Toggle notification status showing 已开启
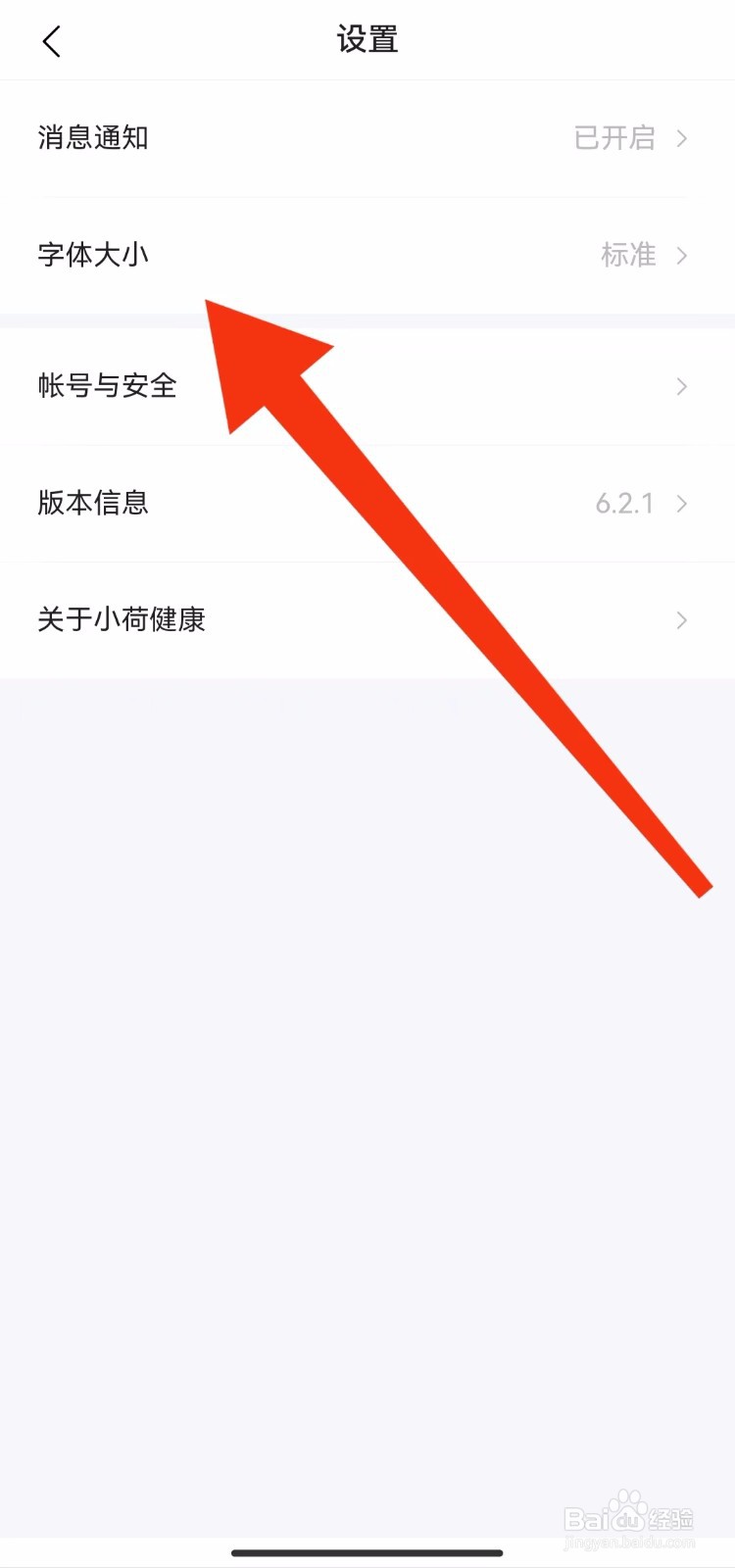The image size is (735, 1568). coord(615,138)
